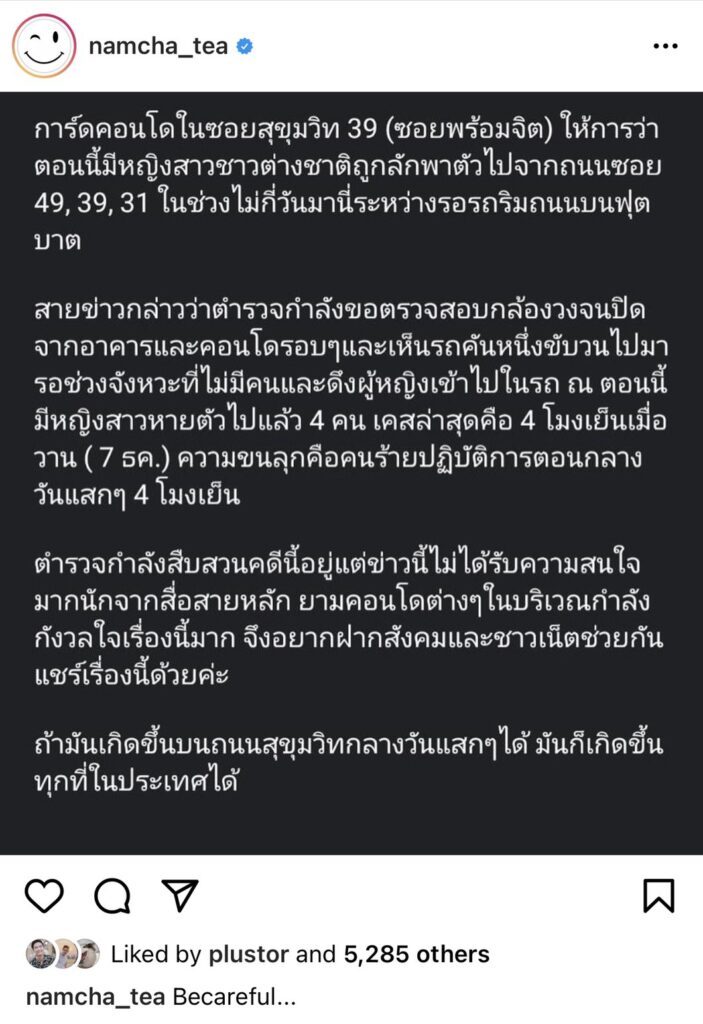Save the post with the bookmark icon
This screenshot has width=703, height=1024.
658,895
